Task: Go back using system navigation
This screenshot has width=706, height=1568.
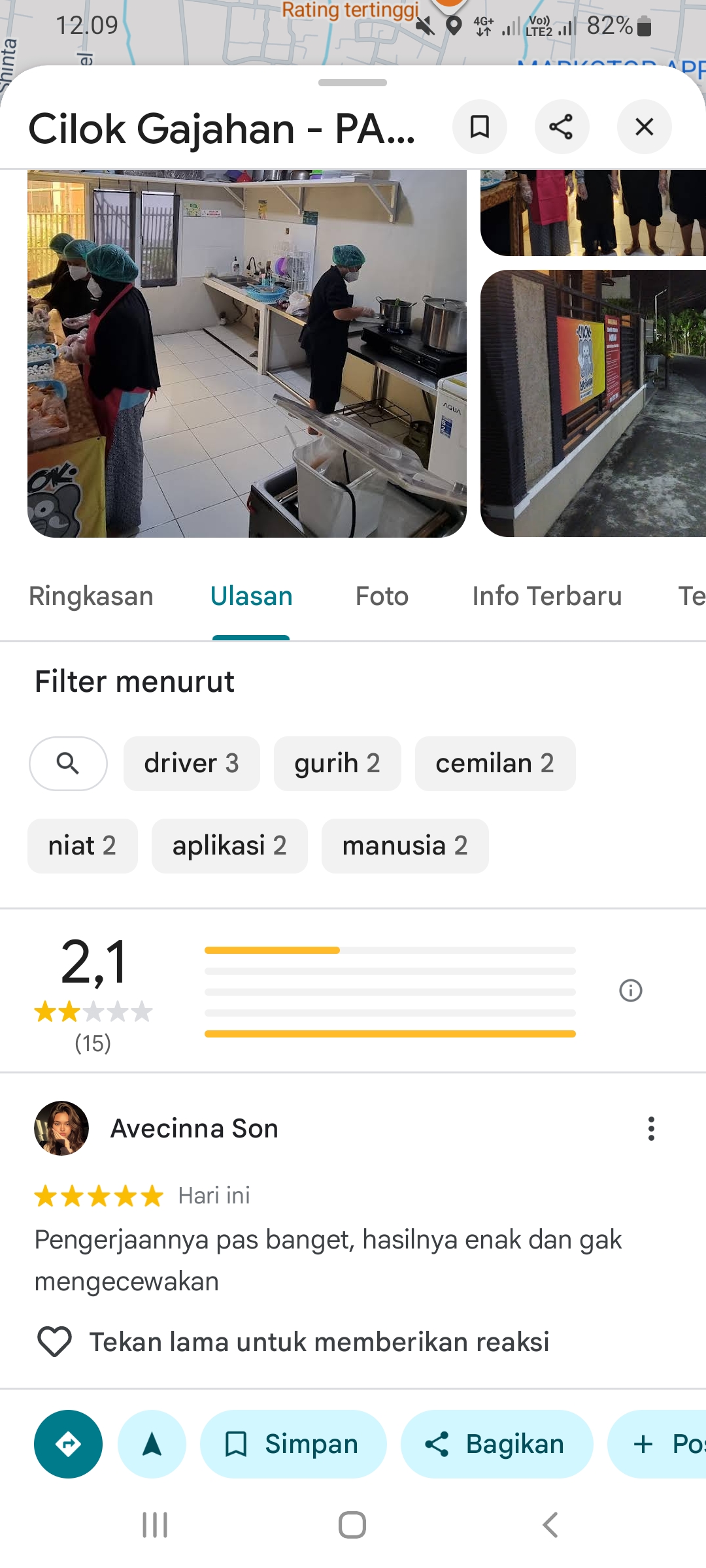Action: [x=550, y=1525]
